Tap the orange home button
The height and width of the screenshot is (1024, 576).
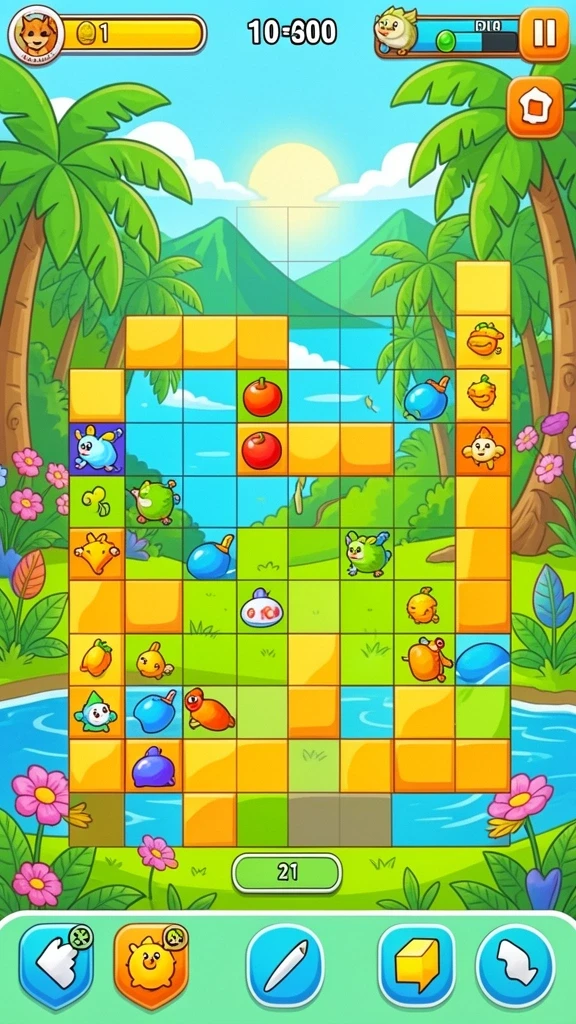click(535, 107)
